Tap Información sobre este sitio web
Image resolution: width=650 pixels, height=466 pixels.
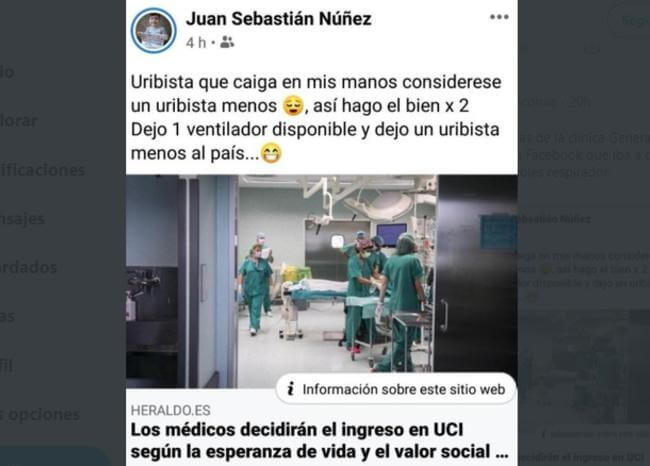[395, 389]
